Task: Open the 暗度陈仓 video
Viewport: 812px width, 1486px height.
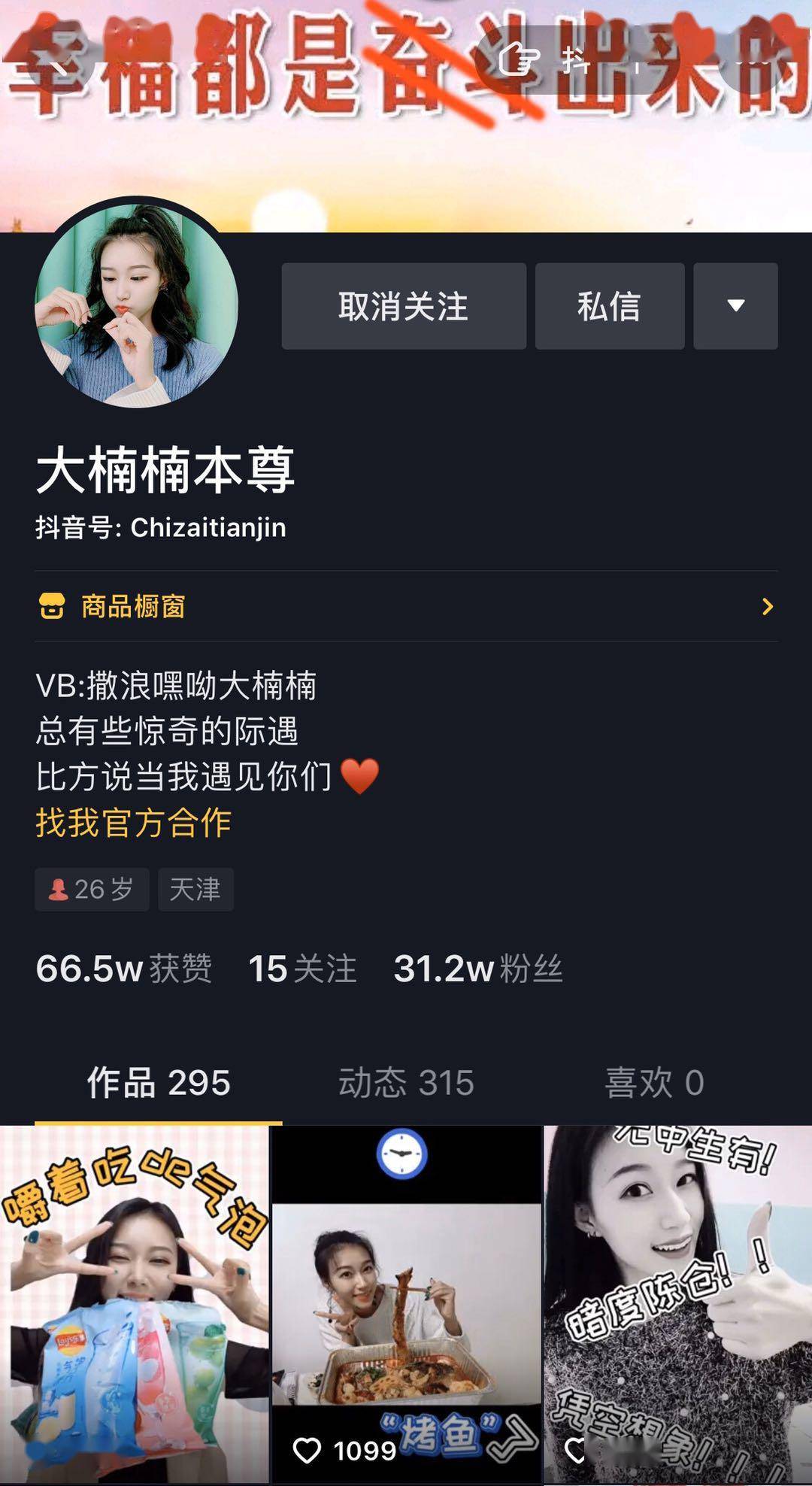Action: [677, 1304]
